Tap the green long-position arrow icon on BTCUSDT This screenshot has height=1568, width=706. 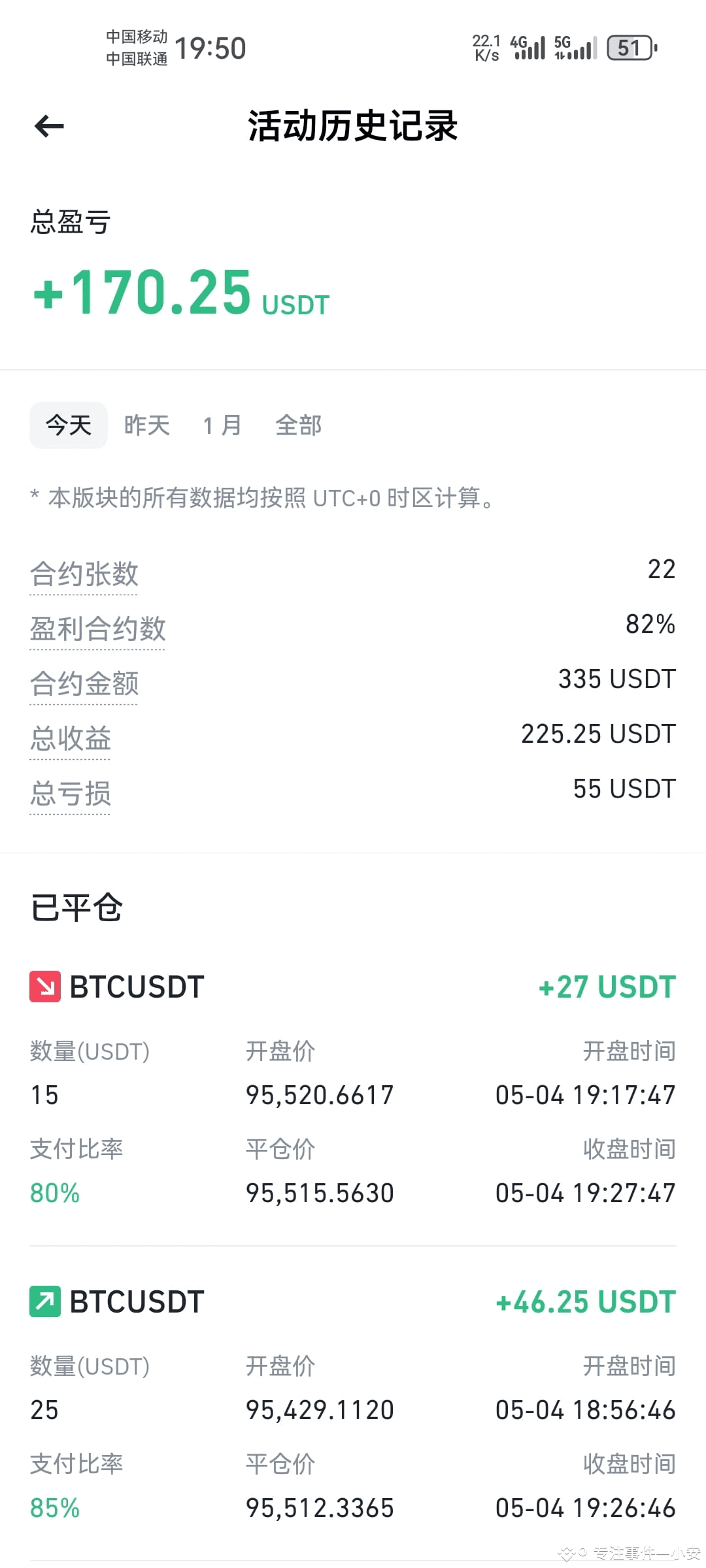point(44,1301)
